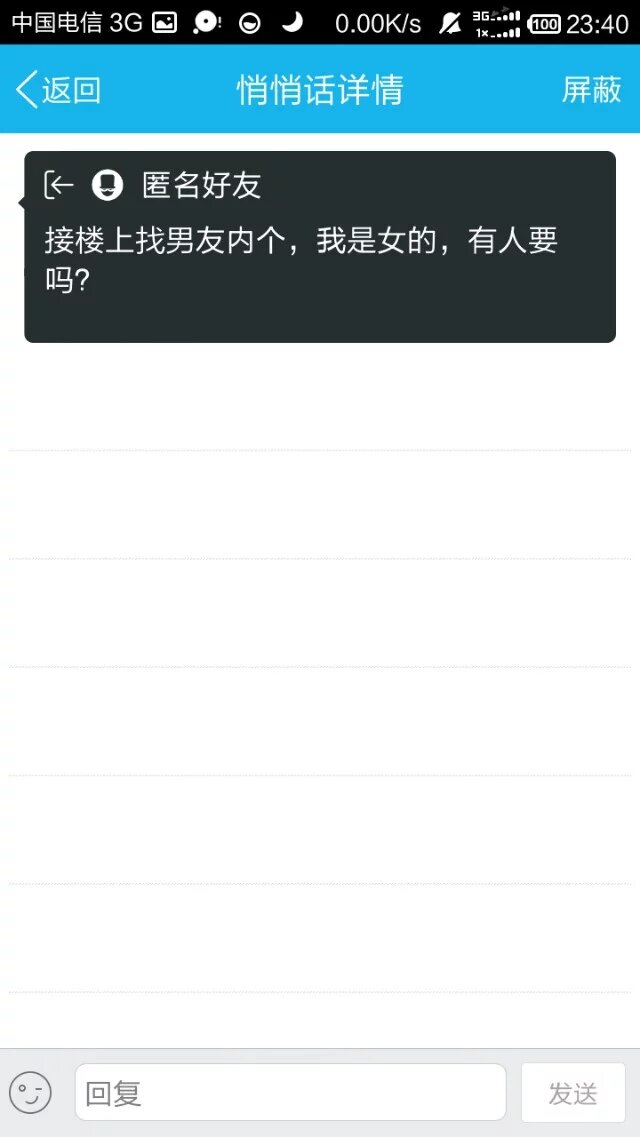Open the whisper from 匿名好友

(320, 247)
